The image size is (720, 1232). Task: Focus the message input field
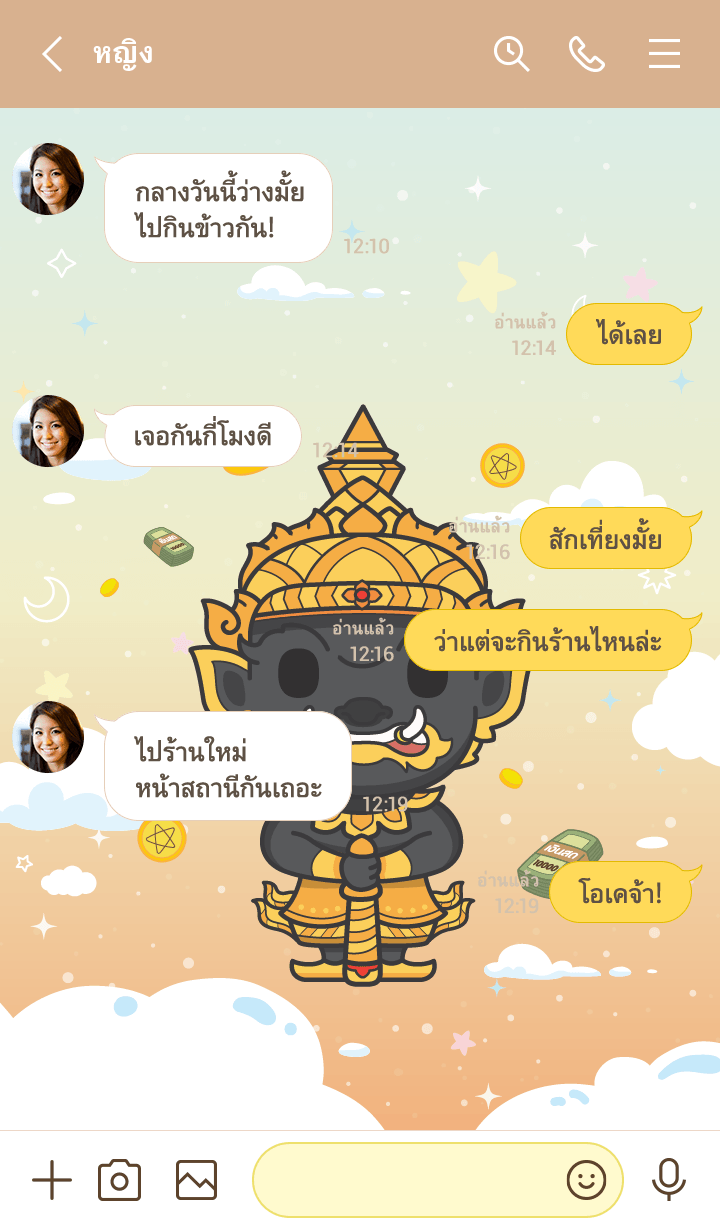405,1180
